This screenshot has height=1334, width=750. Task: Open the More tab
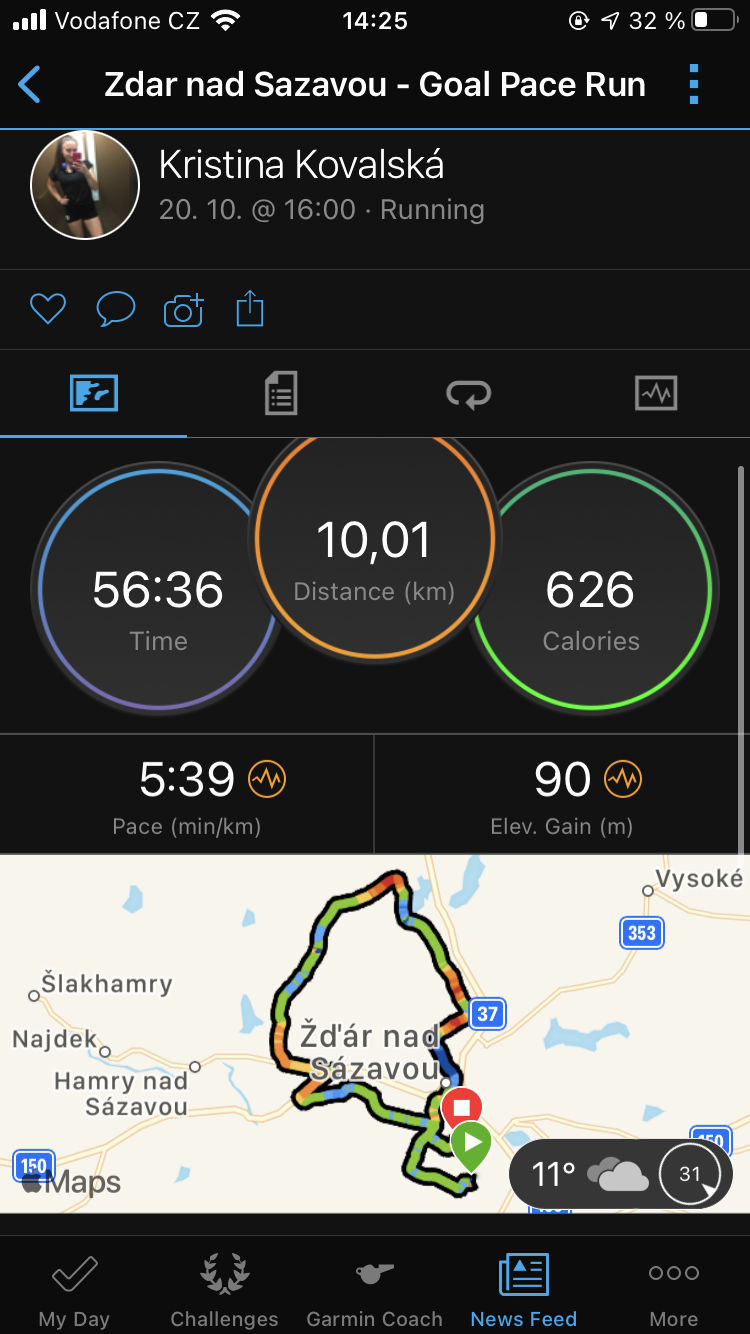(674, 1290)
